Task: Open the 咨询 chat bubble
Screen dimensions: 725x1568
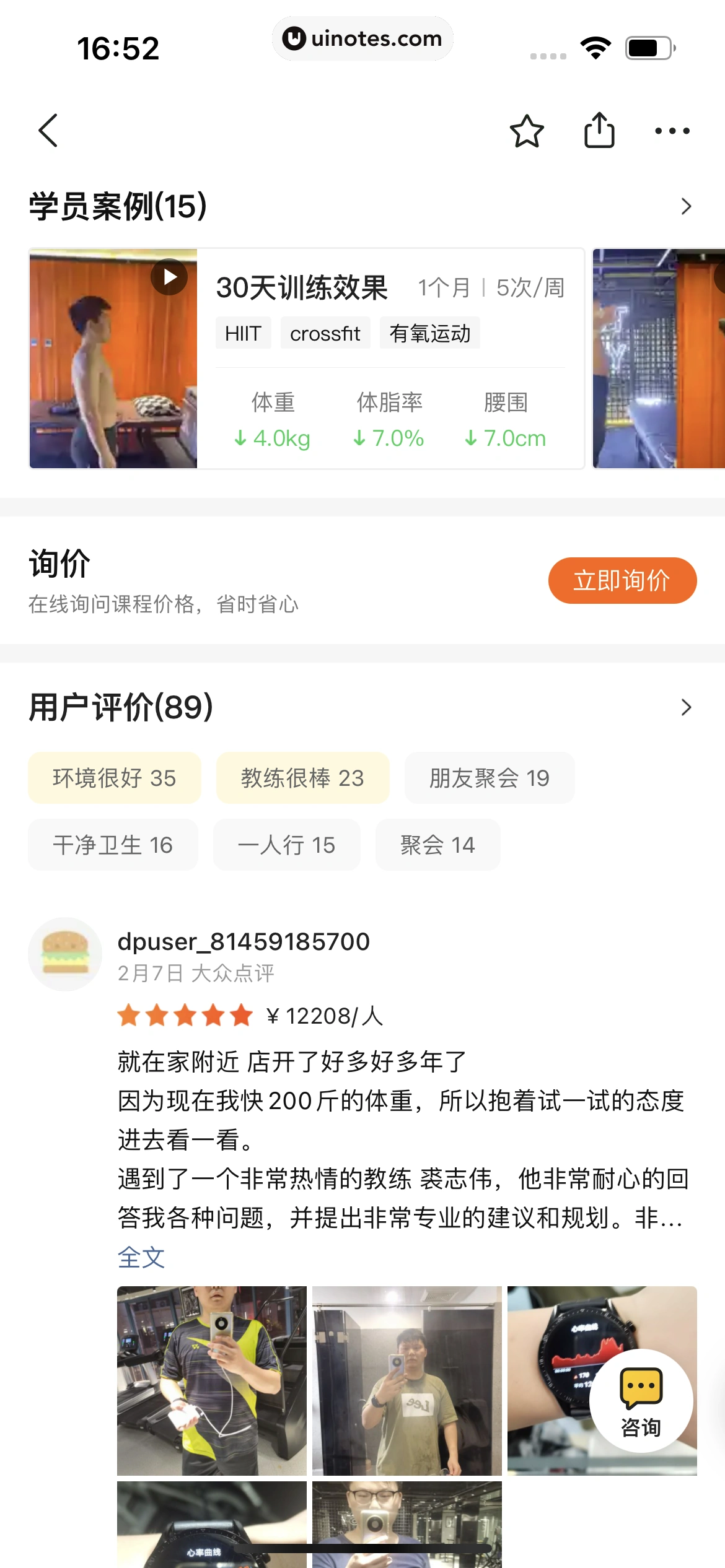Action: [641, 1401]
